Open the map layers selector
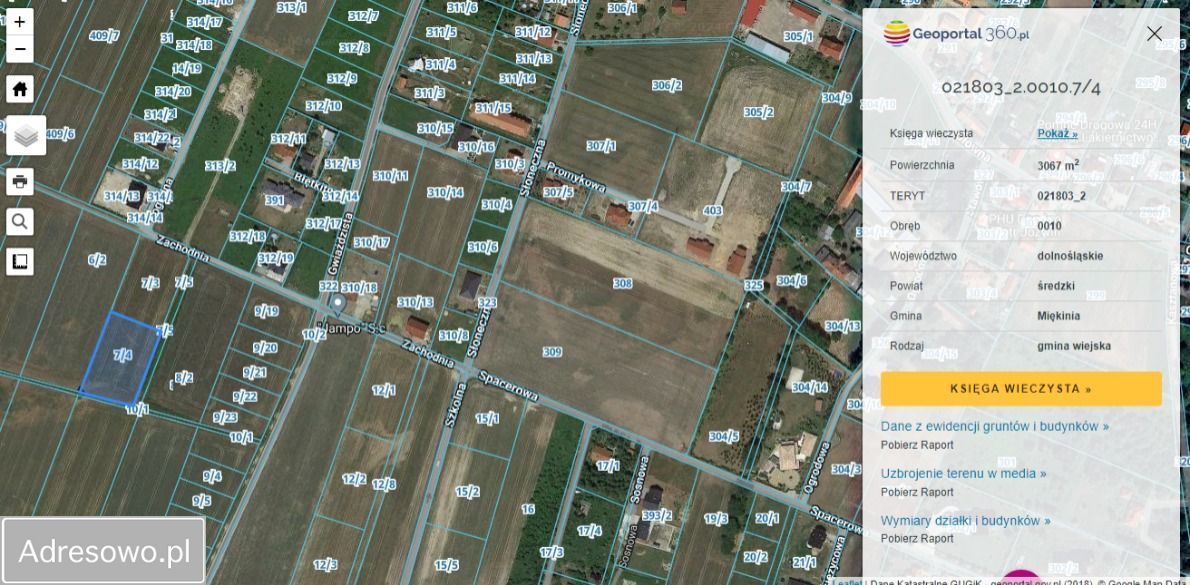This screenshot has height=585, width=1190. [x=26, y=135]
